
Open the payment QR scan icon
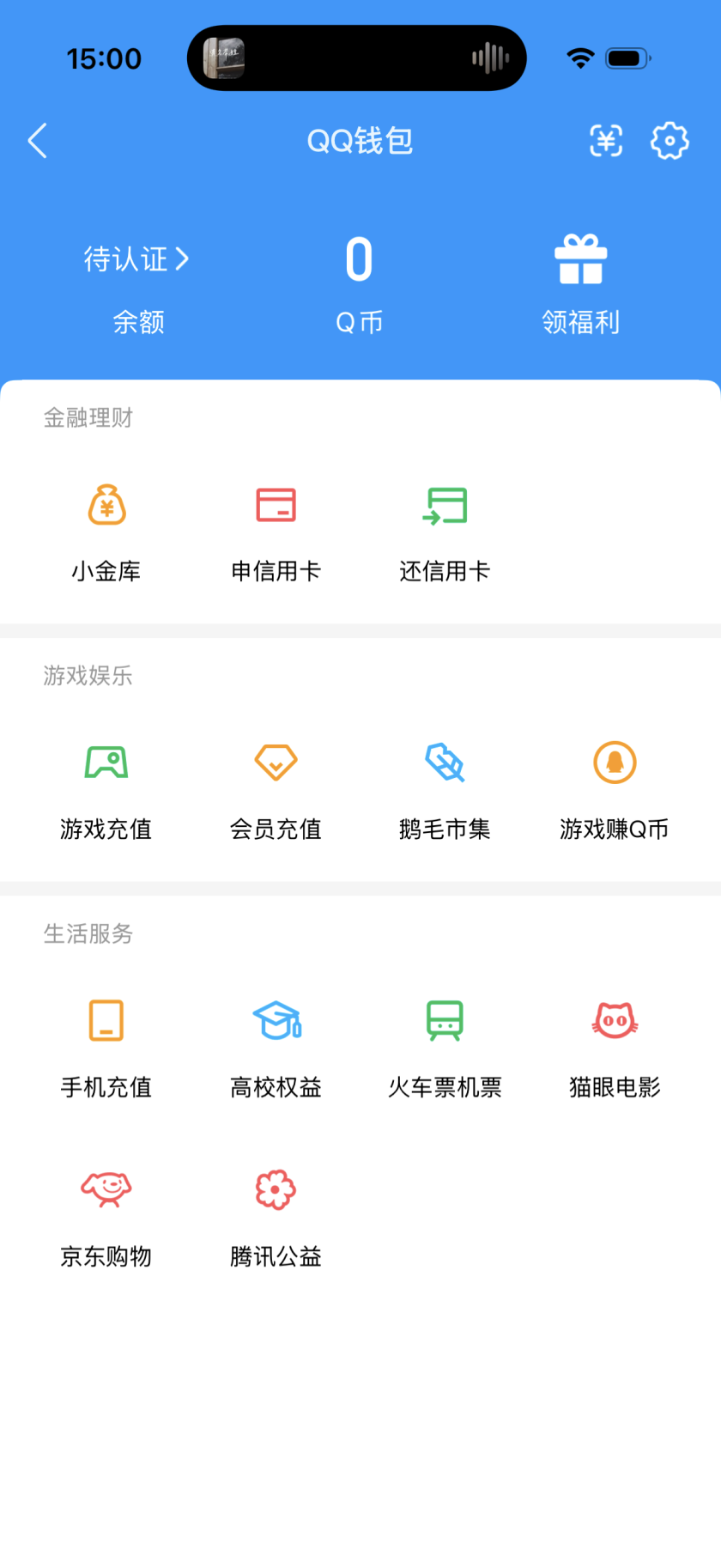605,141
